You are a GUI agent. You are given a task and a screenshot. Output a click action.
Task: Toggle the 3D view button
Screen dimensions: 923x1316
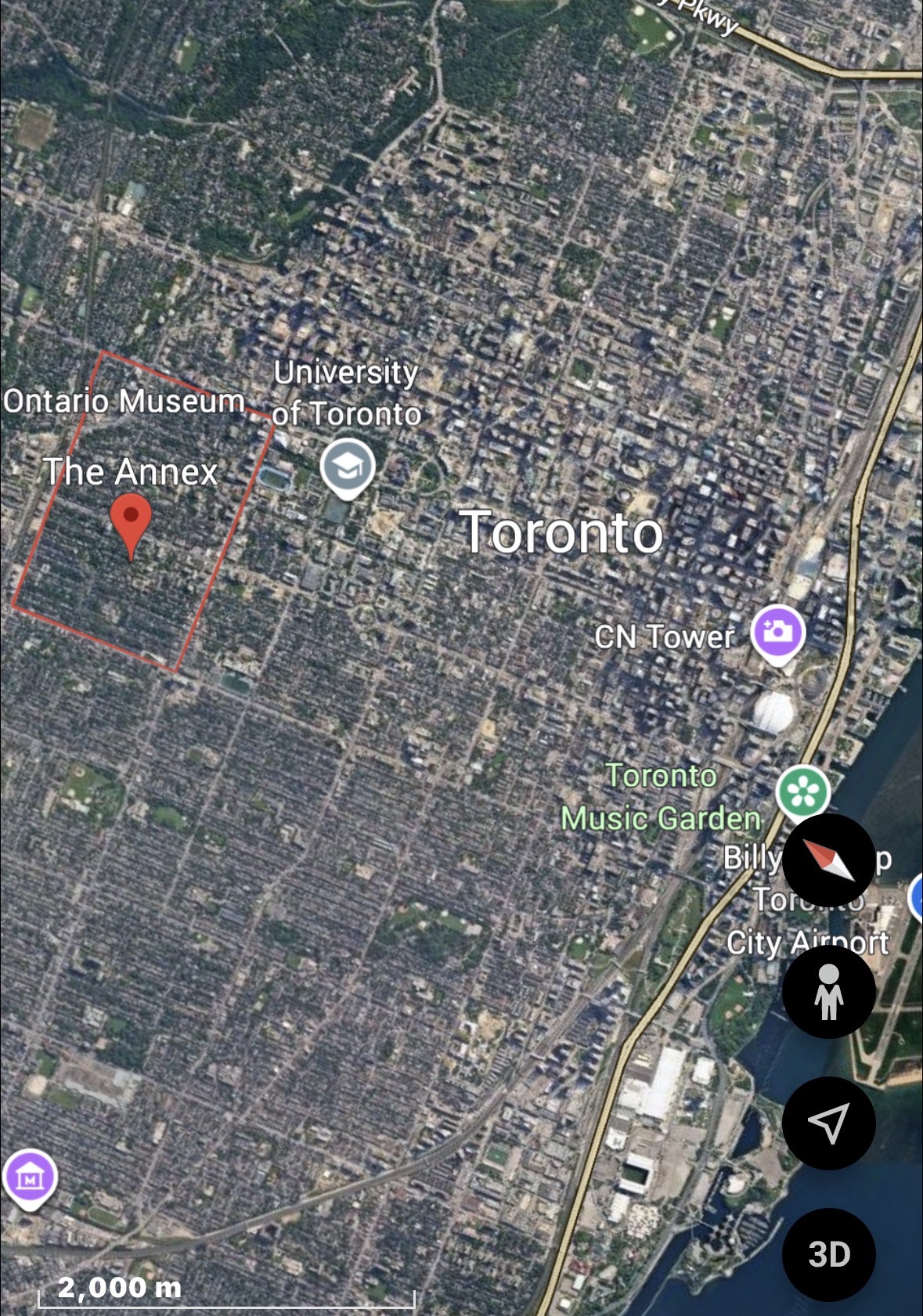pos(828,1254)
